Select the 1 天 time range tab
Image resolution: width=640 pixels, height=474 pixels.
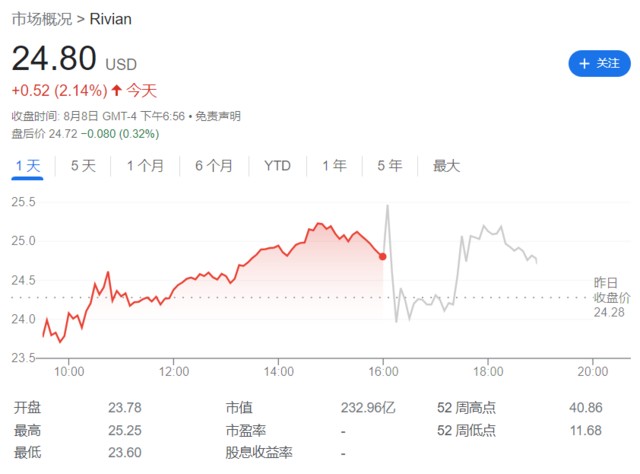(x=29, y=166)
